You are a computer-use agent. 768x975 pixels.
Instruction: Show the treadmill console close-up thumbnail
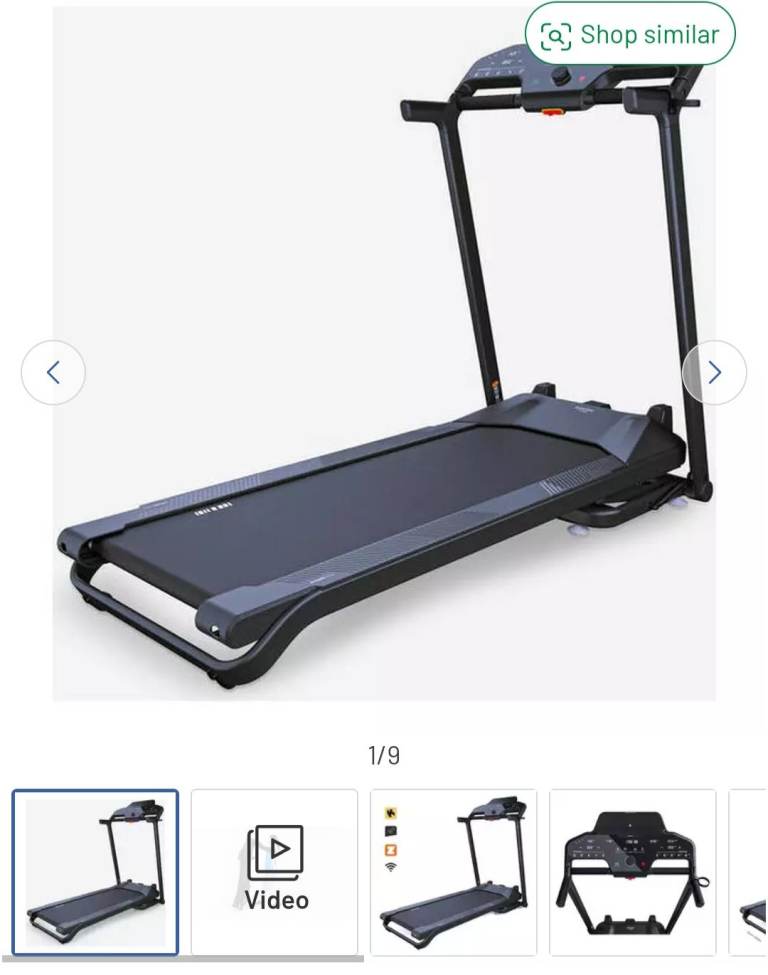point(632,873)
